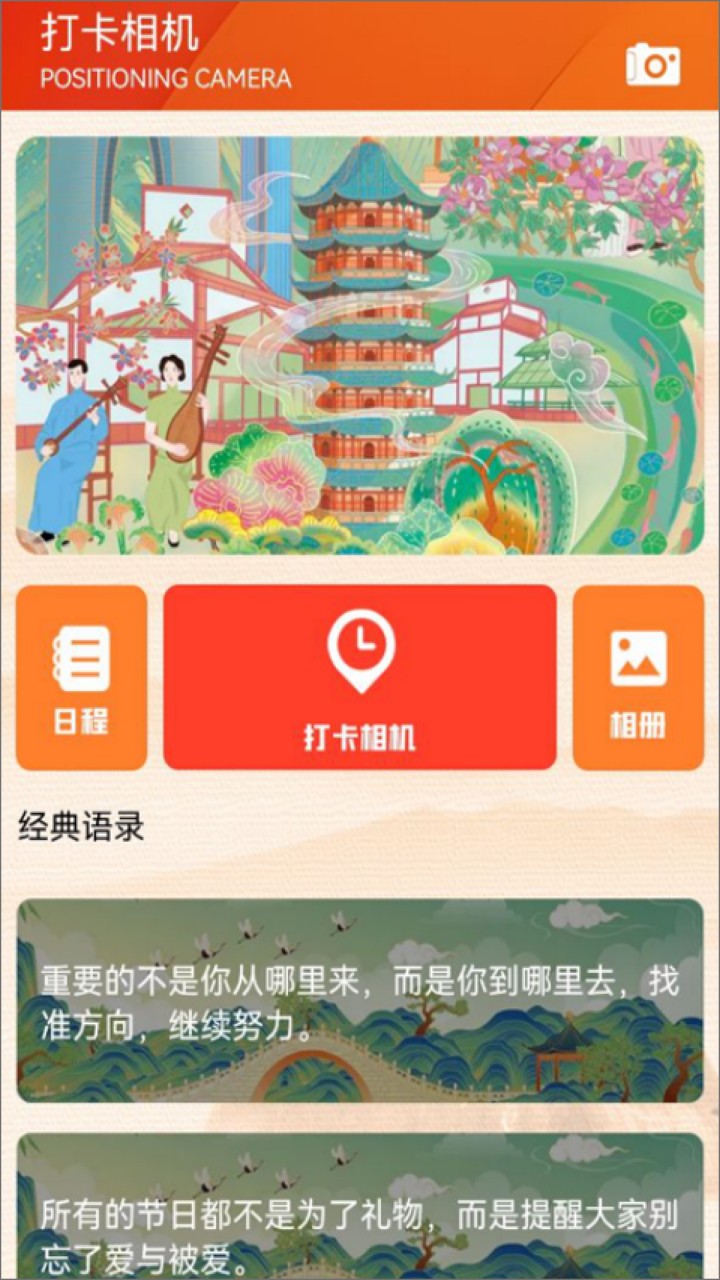Open the 相册 photo album

(x=638, y=677)
